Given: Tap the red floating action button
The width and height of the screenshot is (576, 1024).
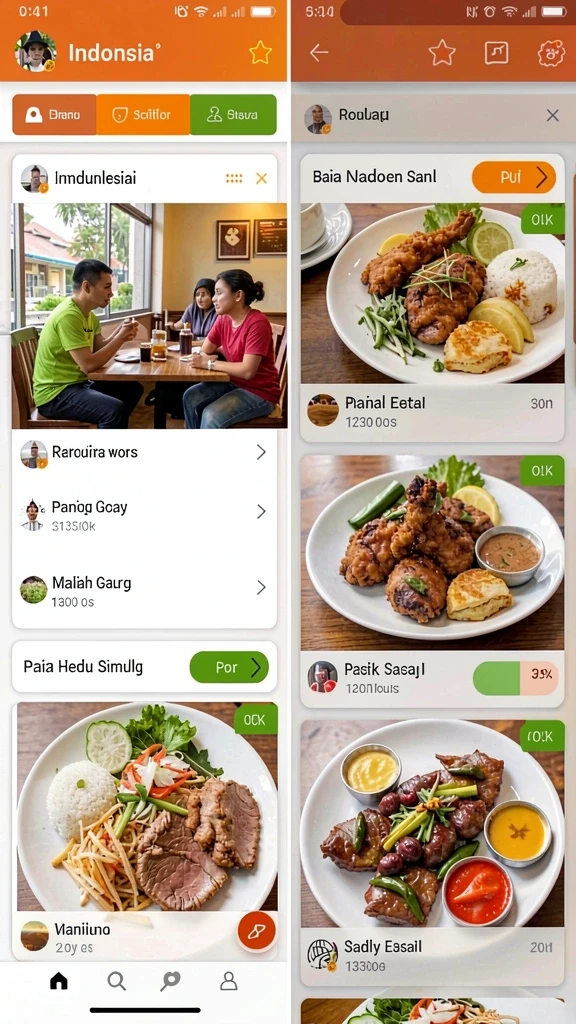Looking at the screenshot, I should (256, 931).
